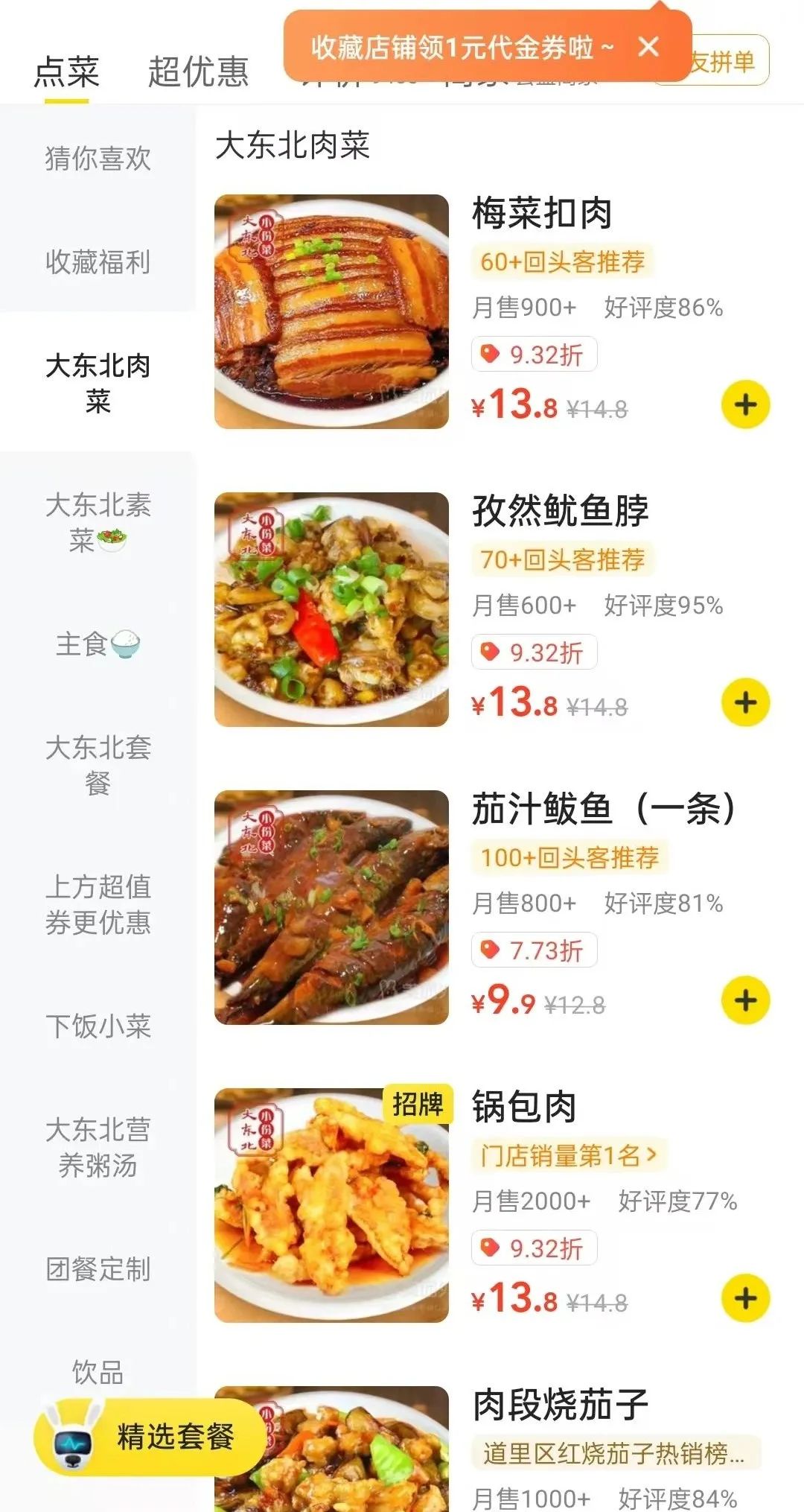
Task: Add 锅包肉 to the cart
Action: [x=745, y=1298]
